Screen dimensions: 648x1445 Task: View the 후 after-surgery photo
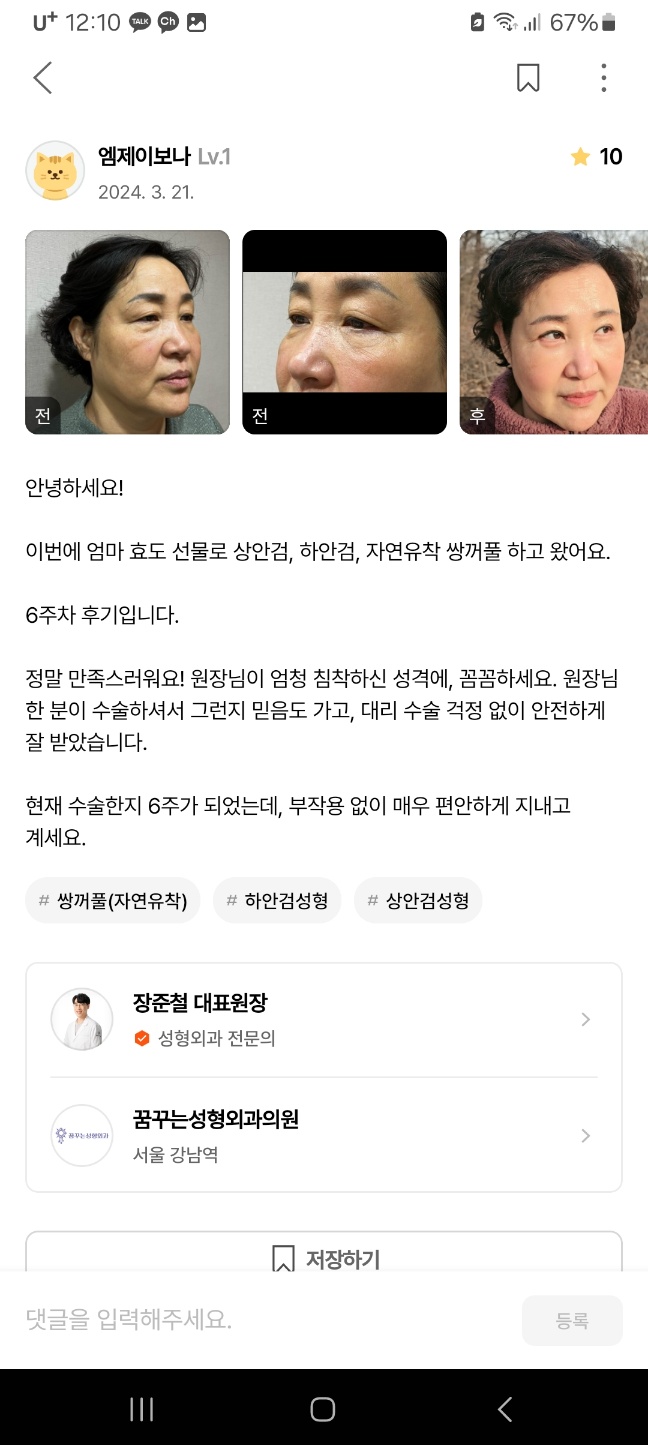(553, 332)
